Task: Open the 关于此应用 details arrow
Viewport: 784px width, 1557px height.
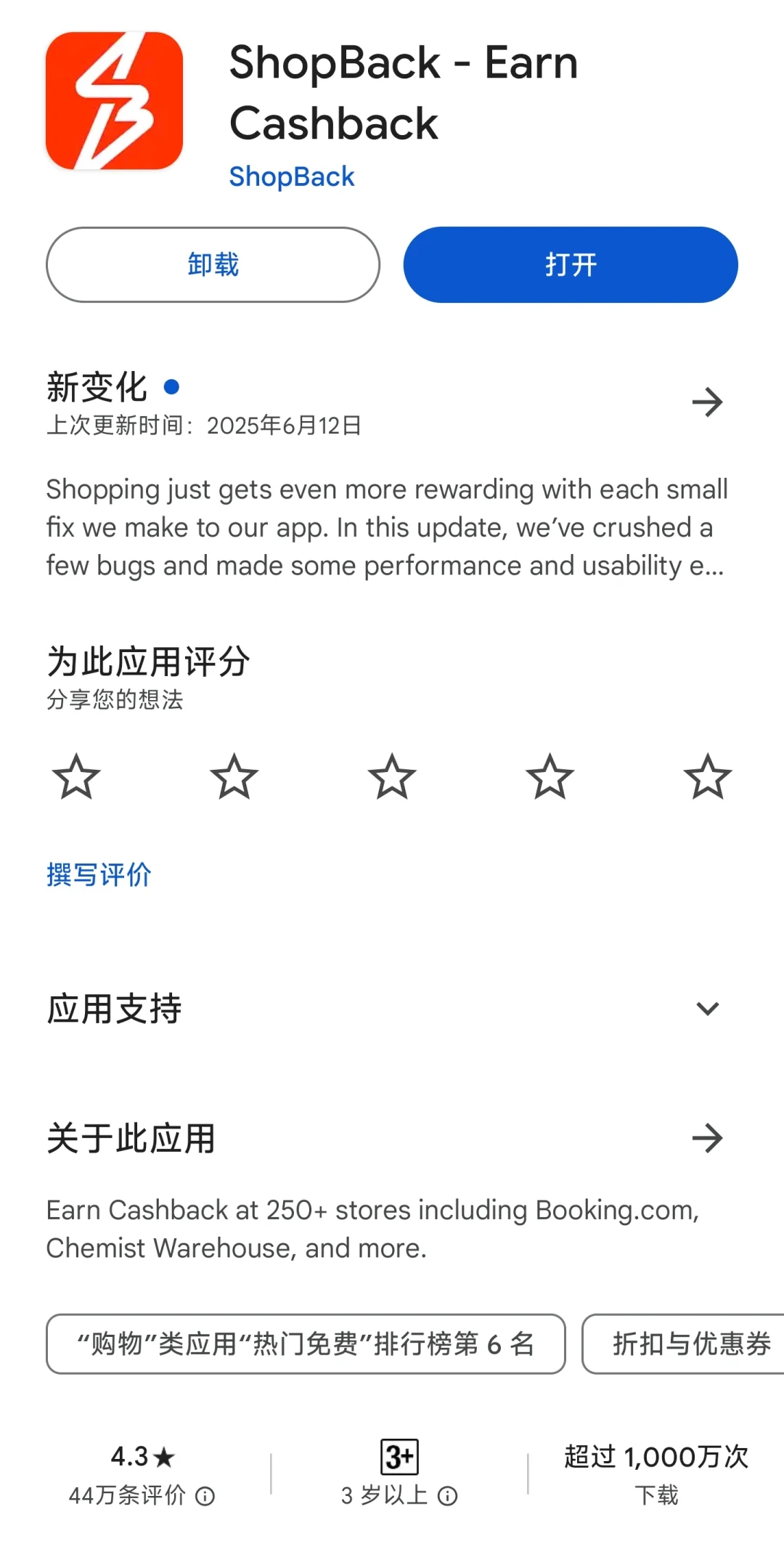Action: click(x=707, y=1138)
